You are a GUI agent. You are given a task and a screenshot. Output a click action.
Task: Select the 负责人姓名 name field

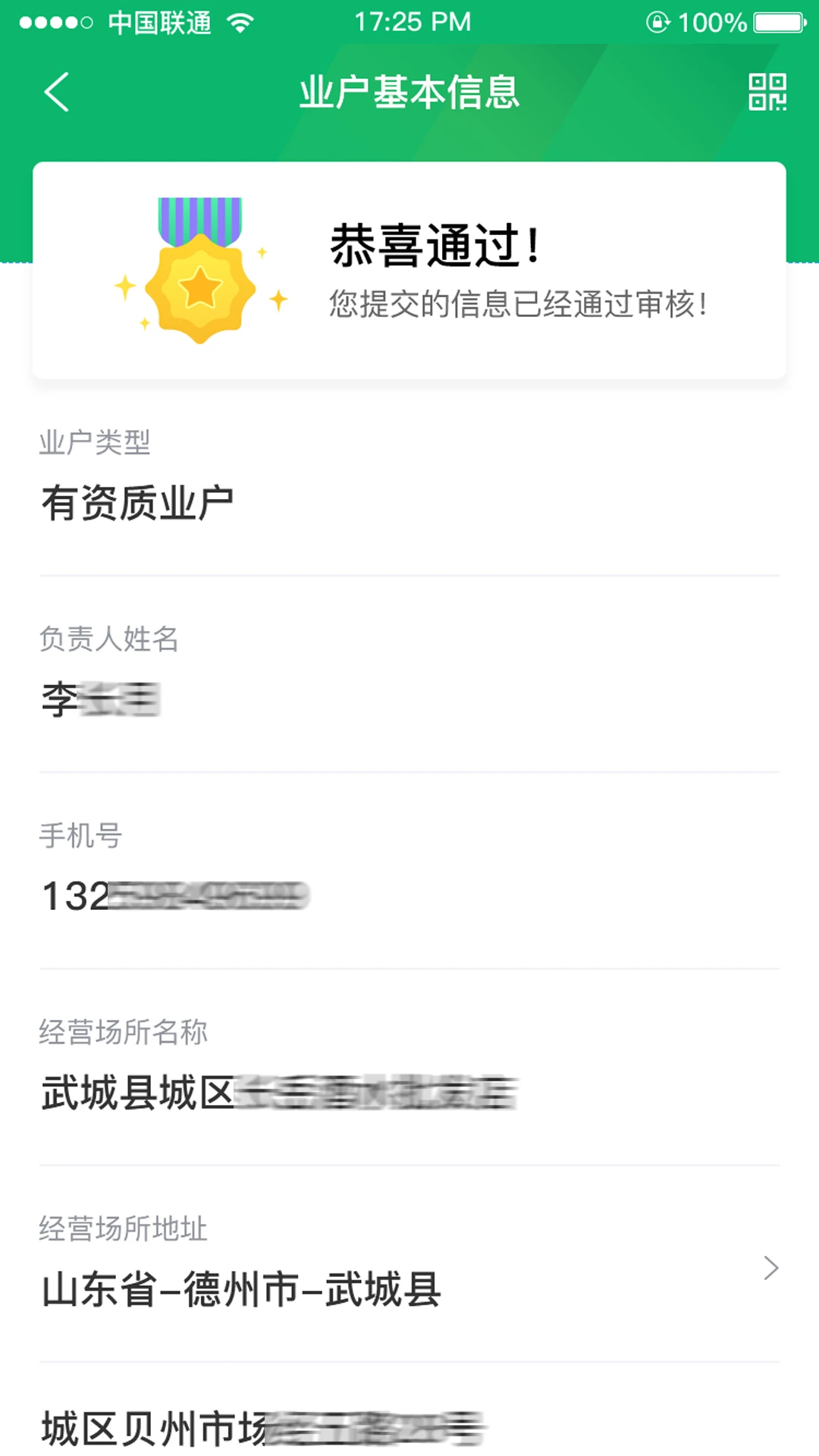[102, 698]
